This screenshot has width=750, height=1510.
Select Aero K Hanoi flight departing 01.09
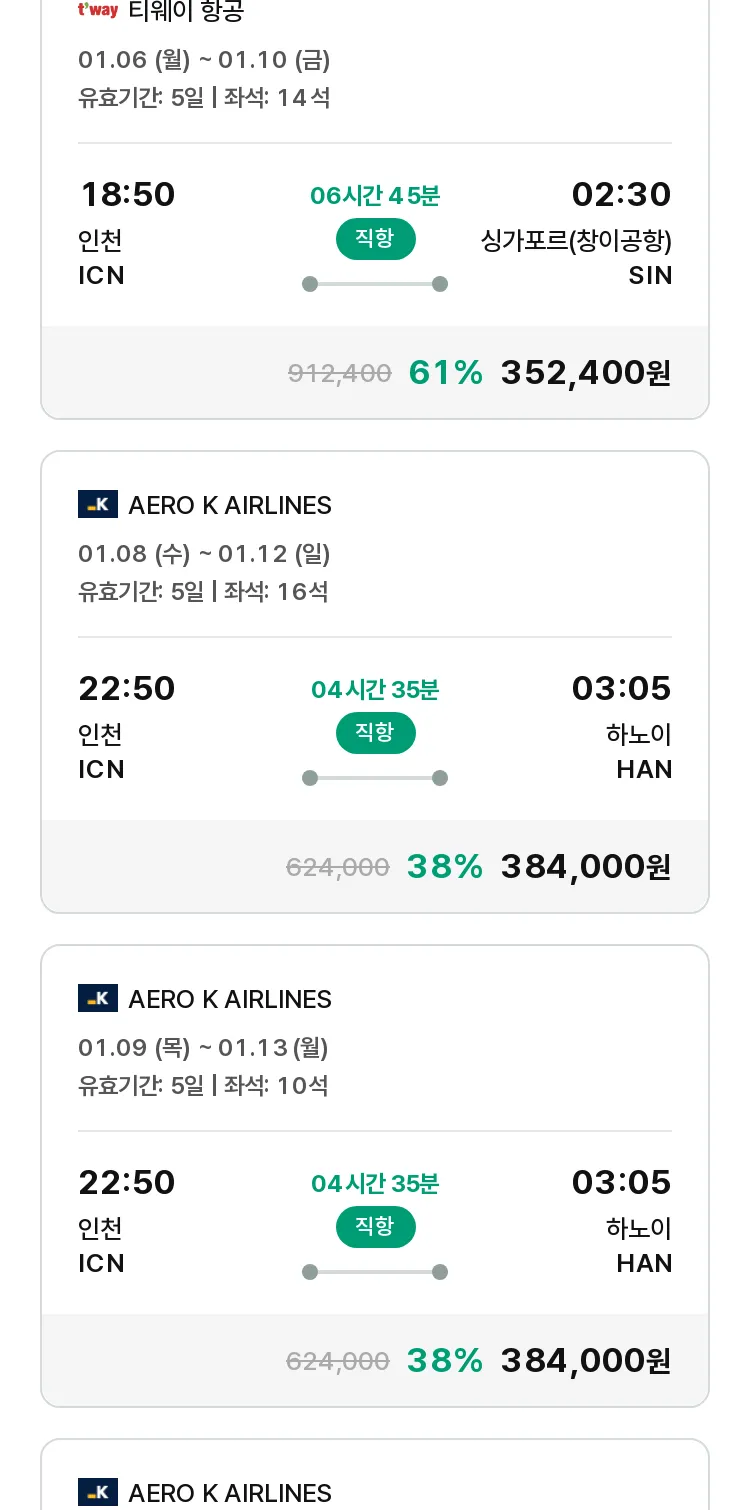[375, 1176]
